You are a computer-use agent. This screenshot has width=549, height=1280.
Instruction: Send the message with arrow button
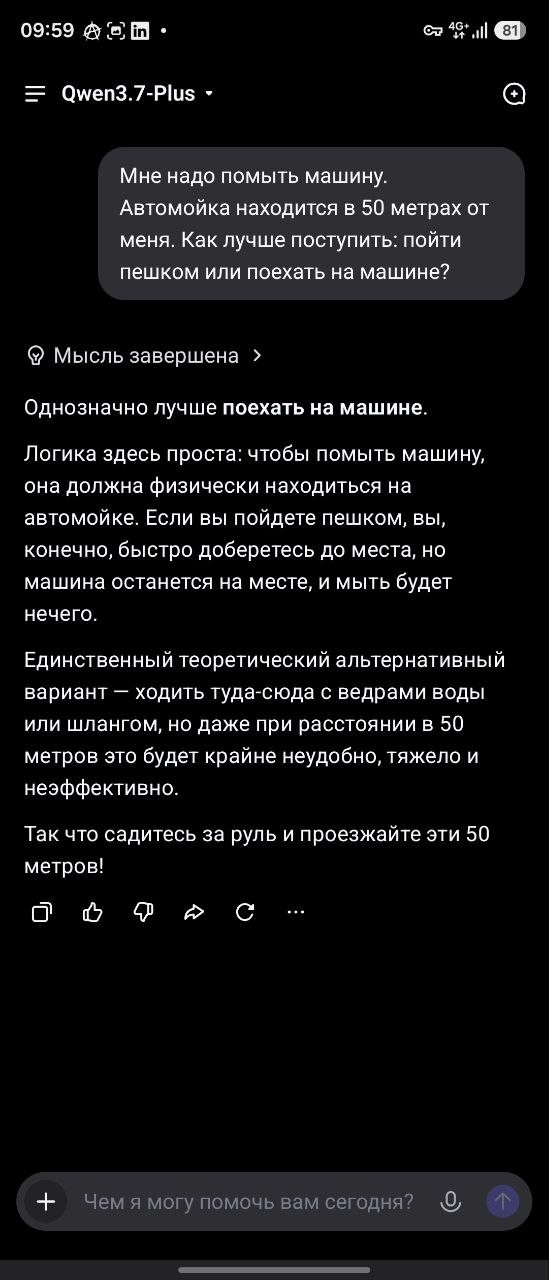503,1202
